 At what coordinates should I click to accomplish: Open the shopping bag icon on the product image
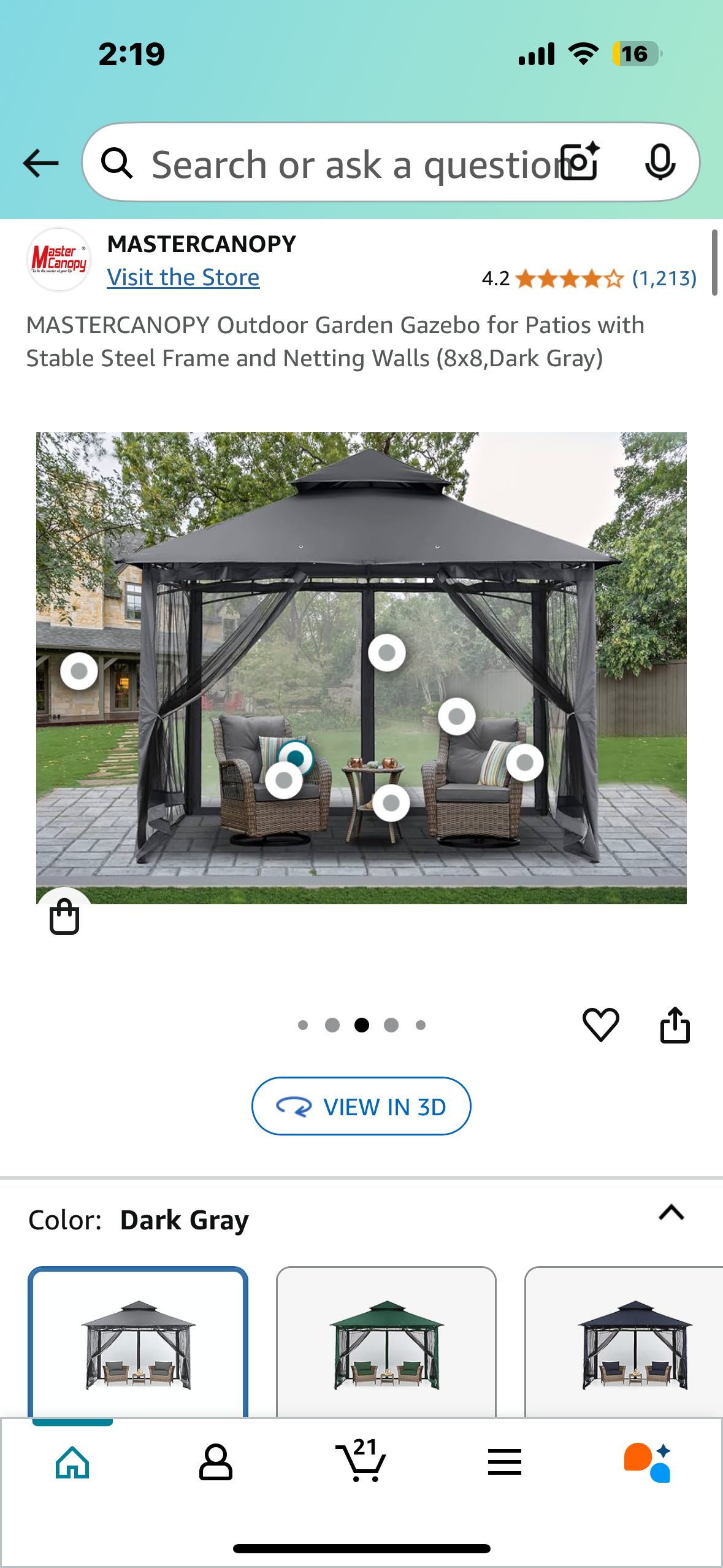pos(64,917)
